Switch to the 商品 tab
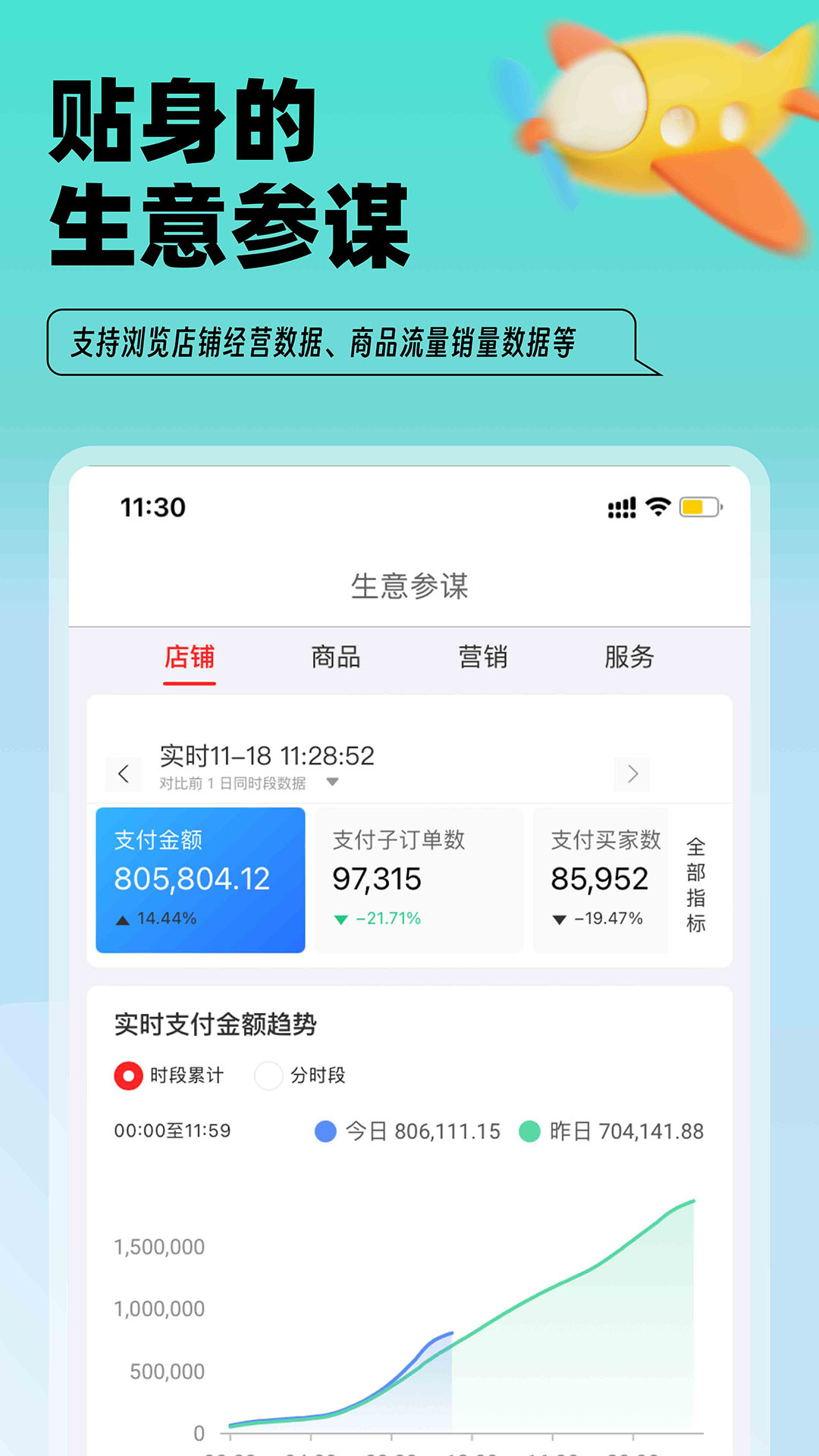 click(x=336, y=658)
